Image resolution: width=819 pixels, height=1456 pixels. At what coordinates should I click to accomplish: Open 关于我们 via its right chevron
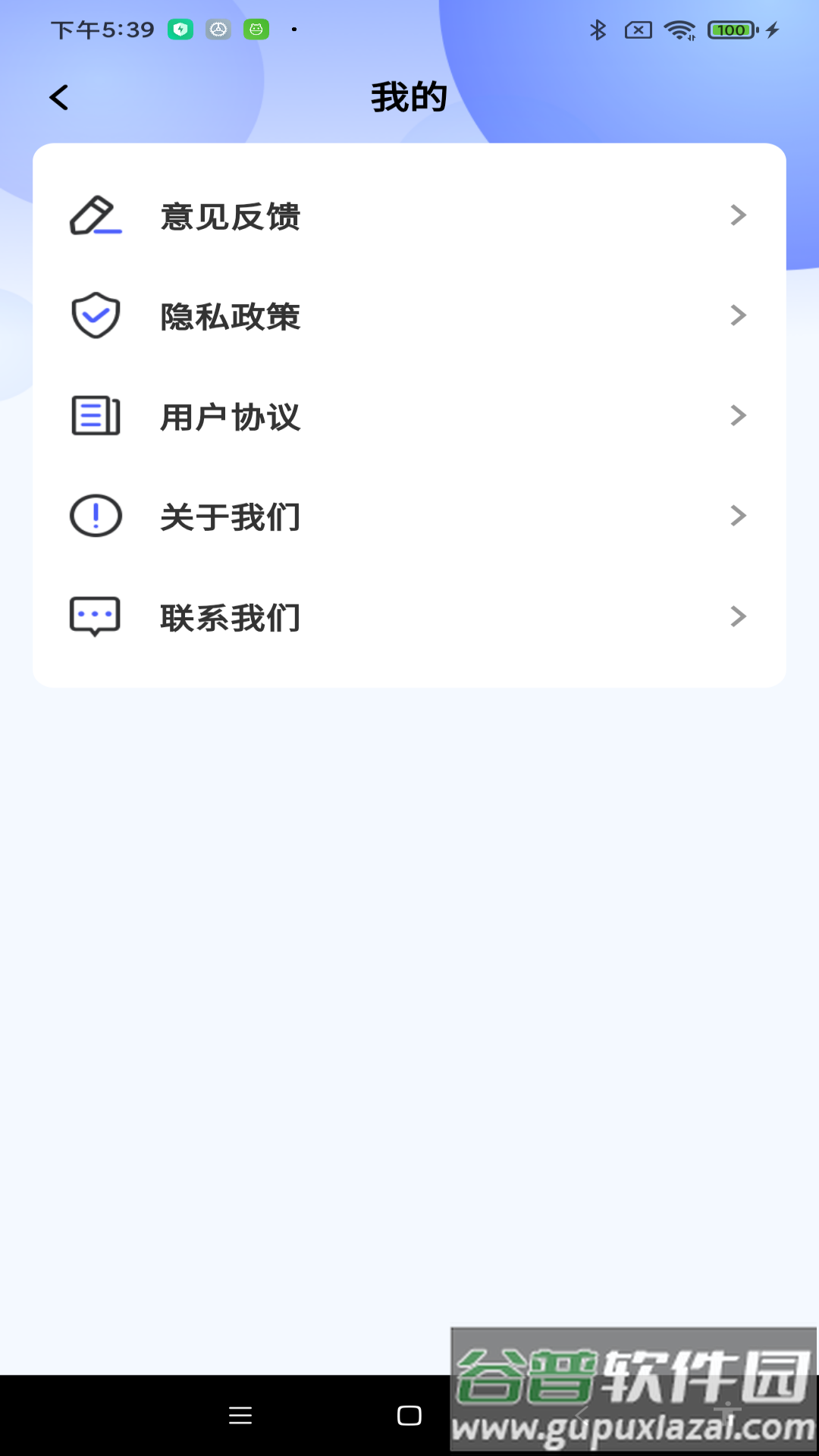click(739, 516)
